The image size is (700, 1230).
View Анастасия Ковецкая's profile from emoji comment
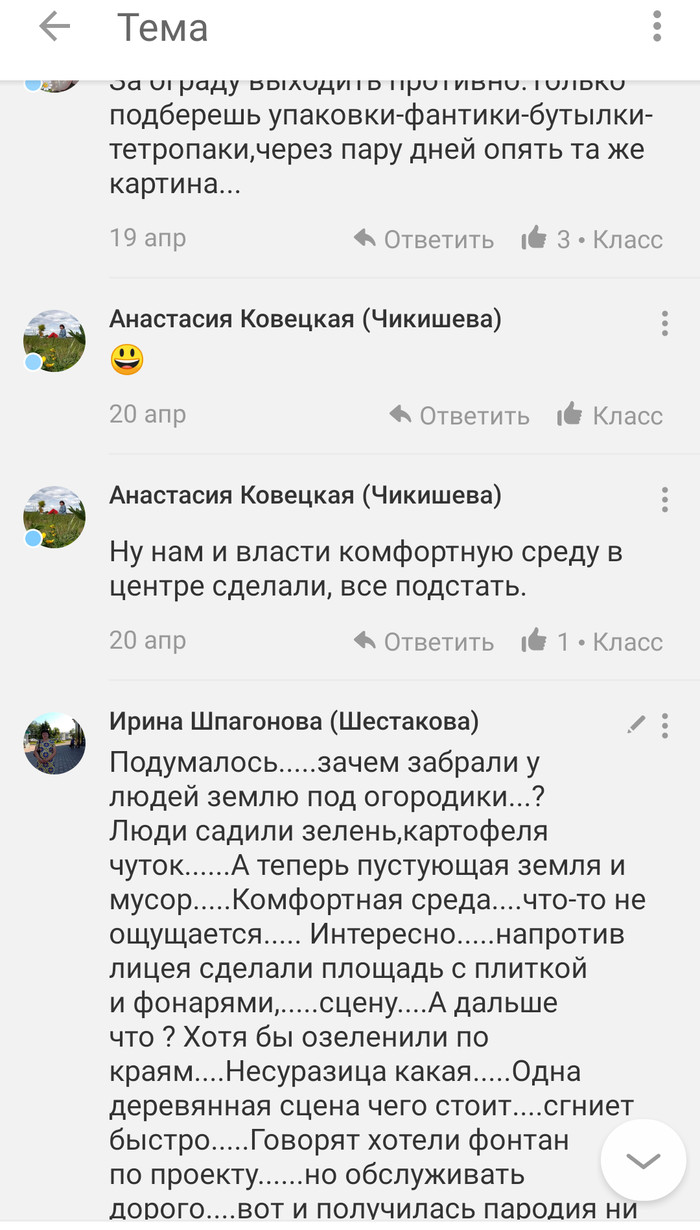[54, 340]
